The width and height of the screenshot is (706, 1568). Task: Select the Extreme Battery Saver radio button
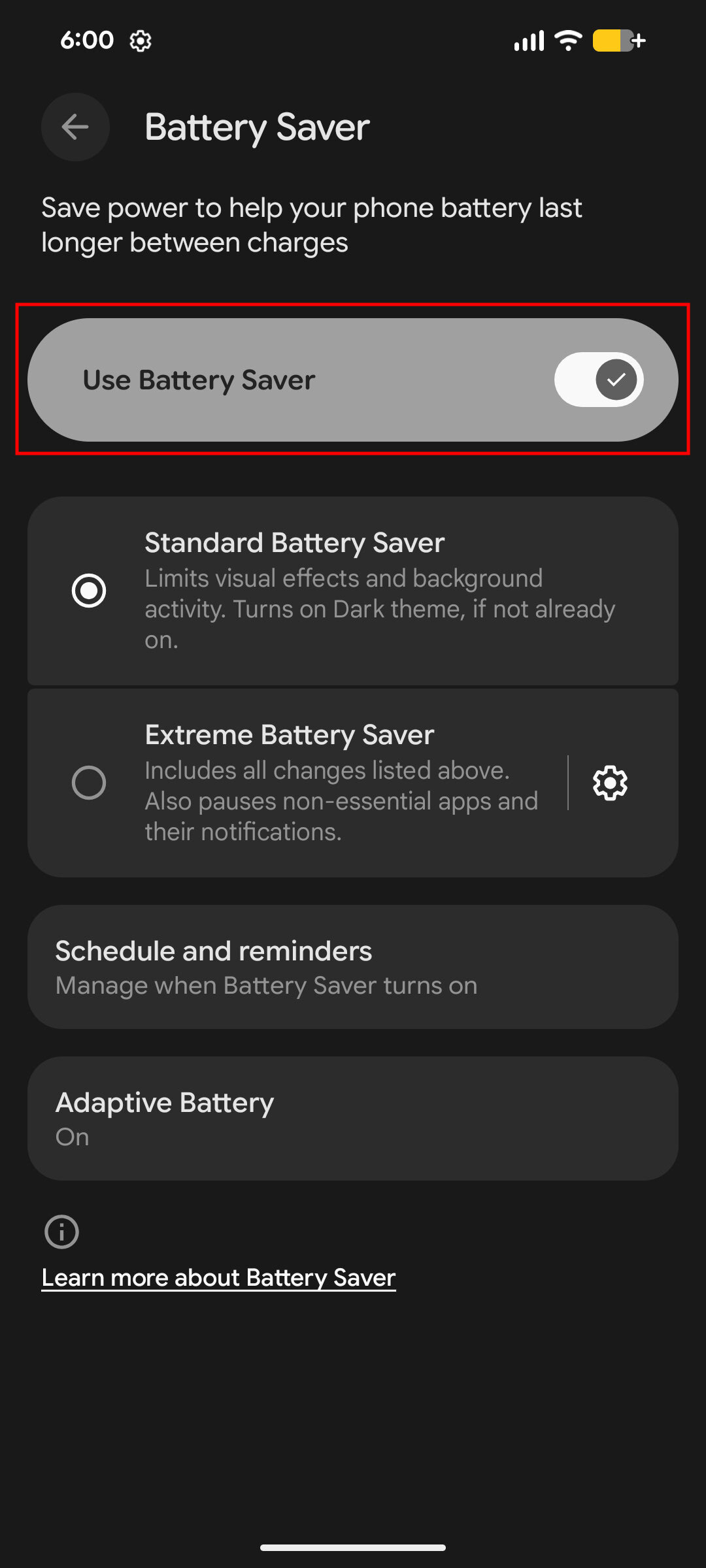[x=90, y=783]
